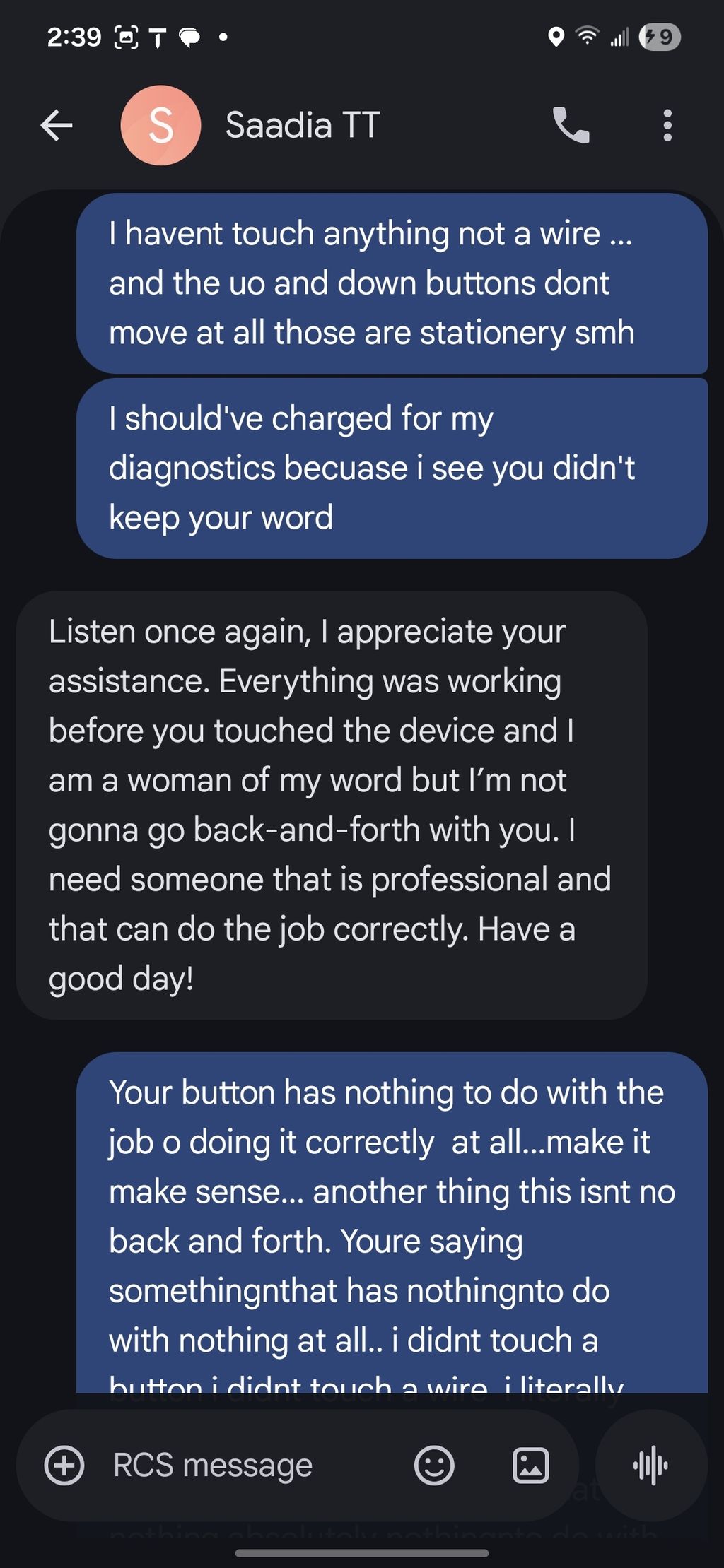Open the emoji picker
Viewport: 724px width, 1568px height.
[433, 1466]
